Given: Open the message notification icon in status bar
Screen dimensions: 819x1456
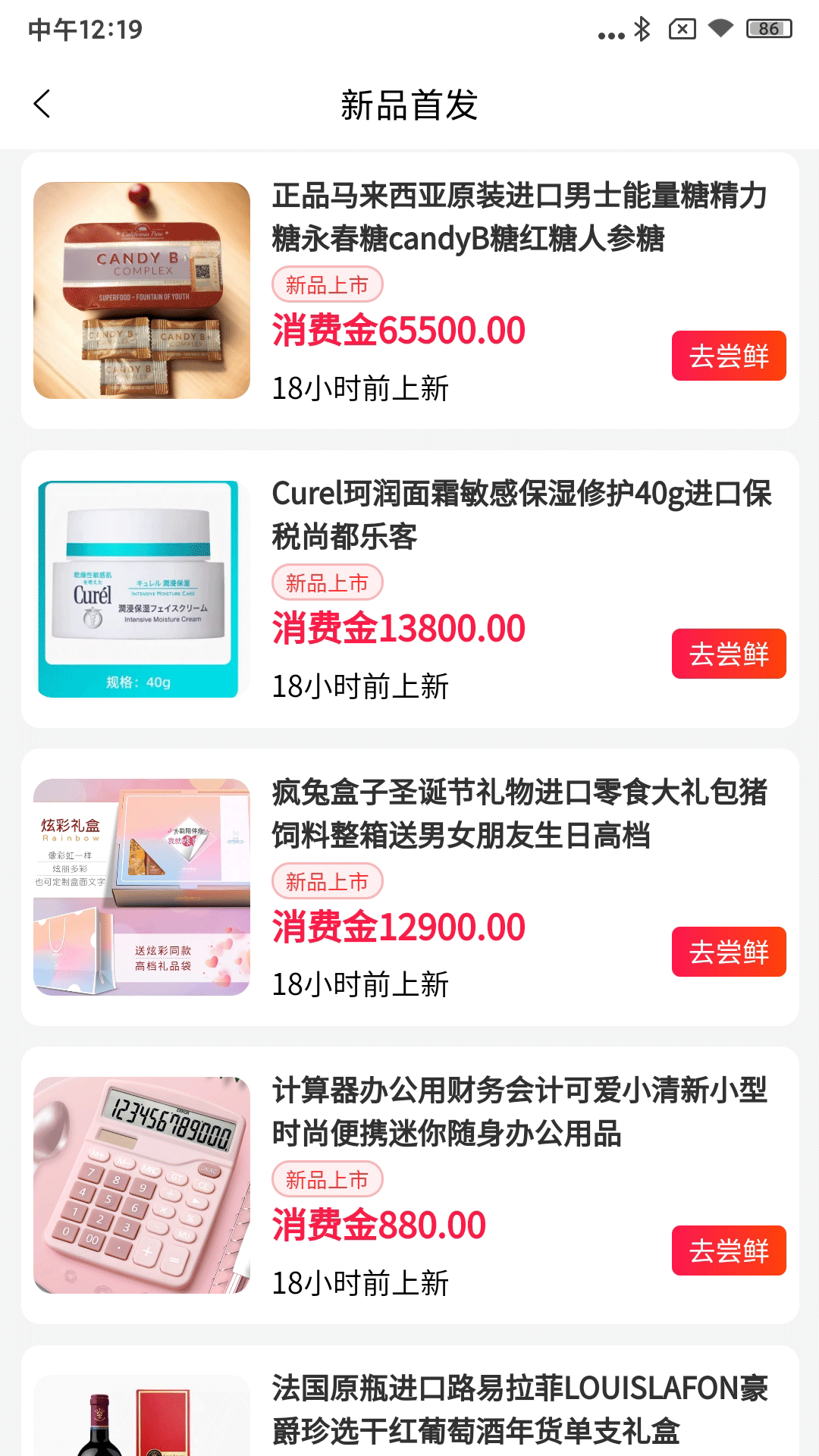Looking at the screenshot, I should [681, 30].
